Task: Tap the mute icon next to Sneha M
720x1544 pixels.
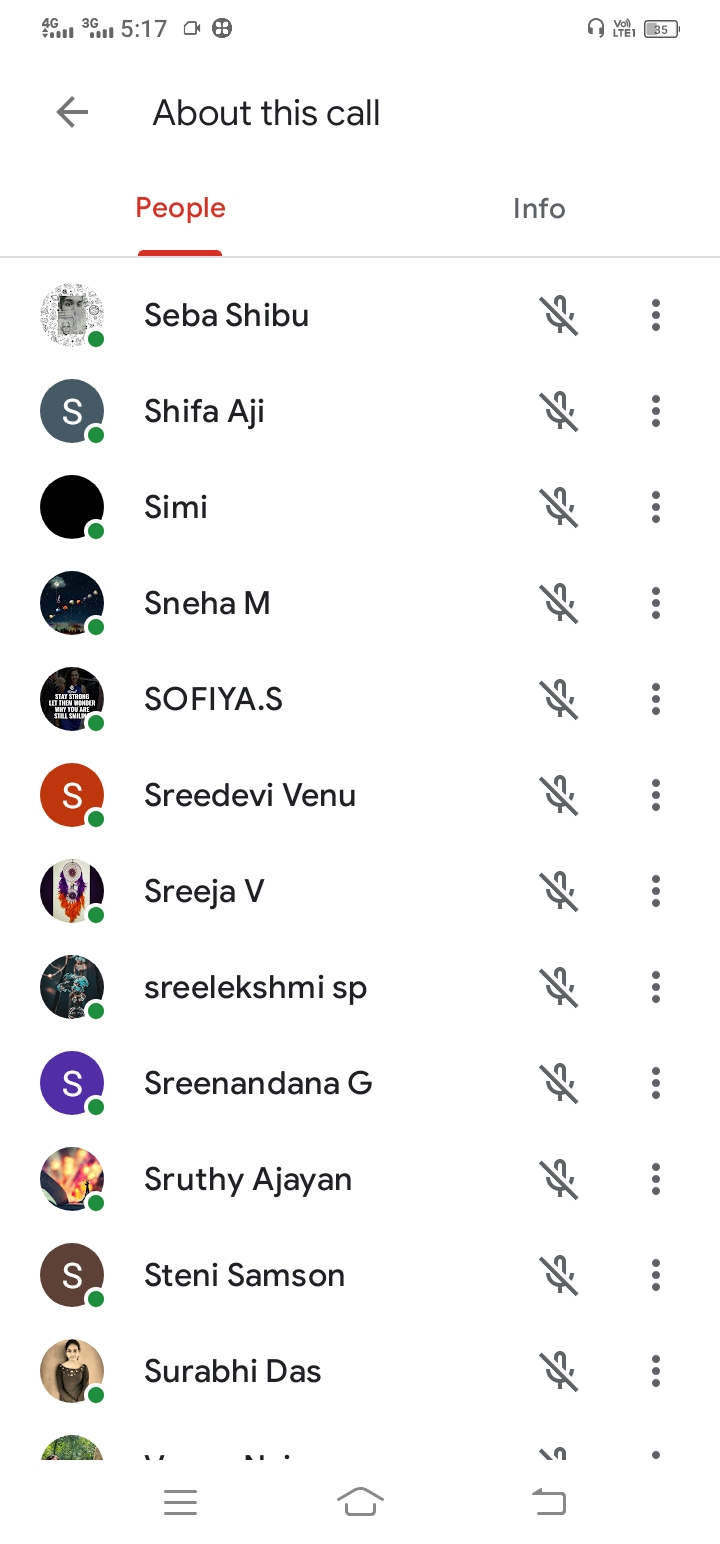Action: click(x=560, y=603)
